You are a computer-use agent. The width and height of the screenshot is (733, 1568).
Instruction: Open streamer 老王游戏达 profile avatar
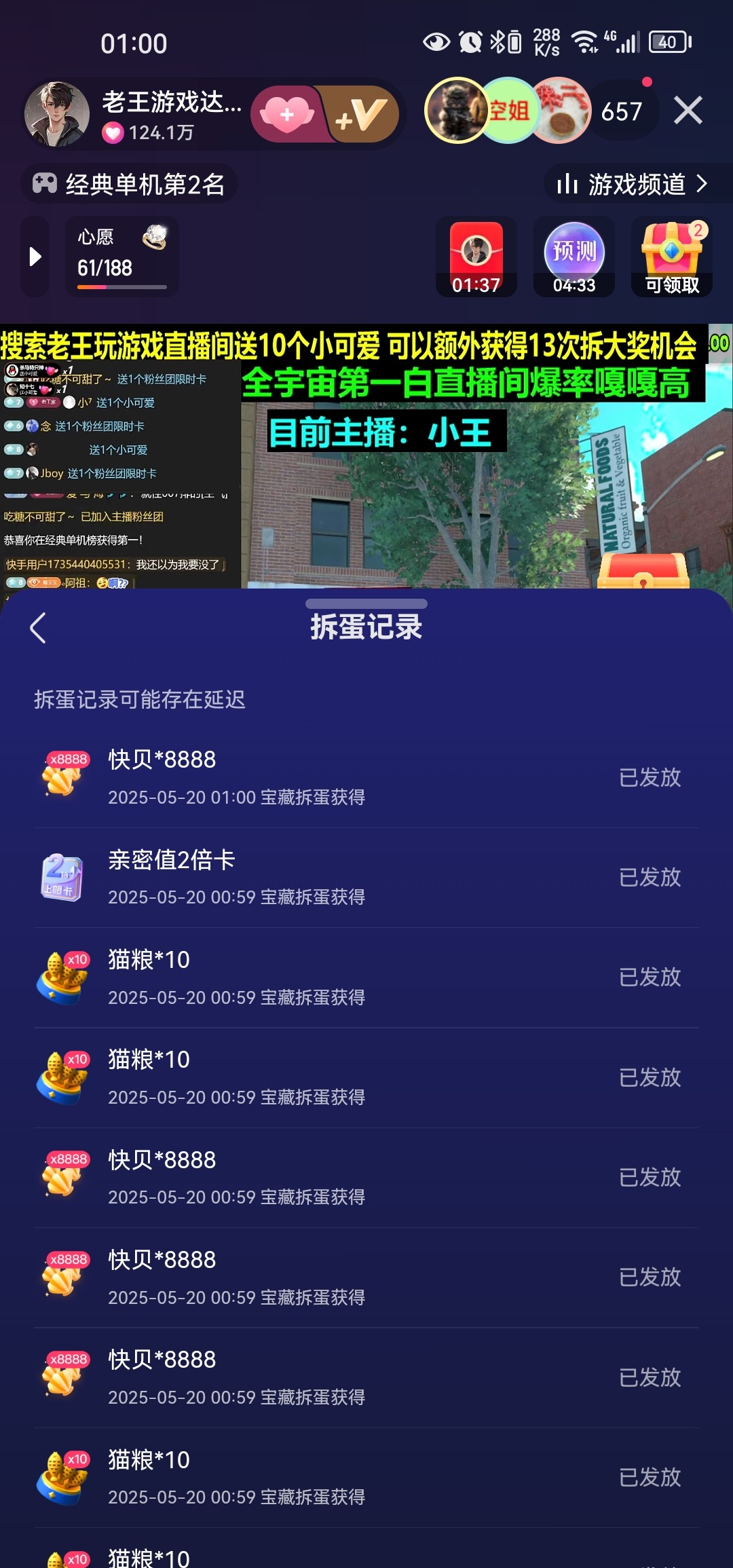(x=57, y=114)
